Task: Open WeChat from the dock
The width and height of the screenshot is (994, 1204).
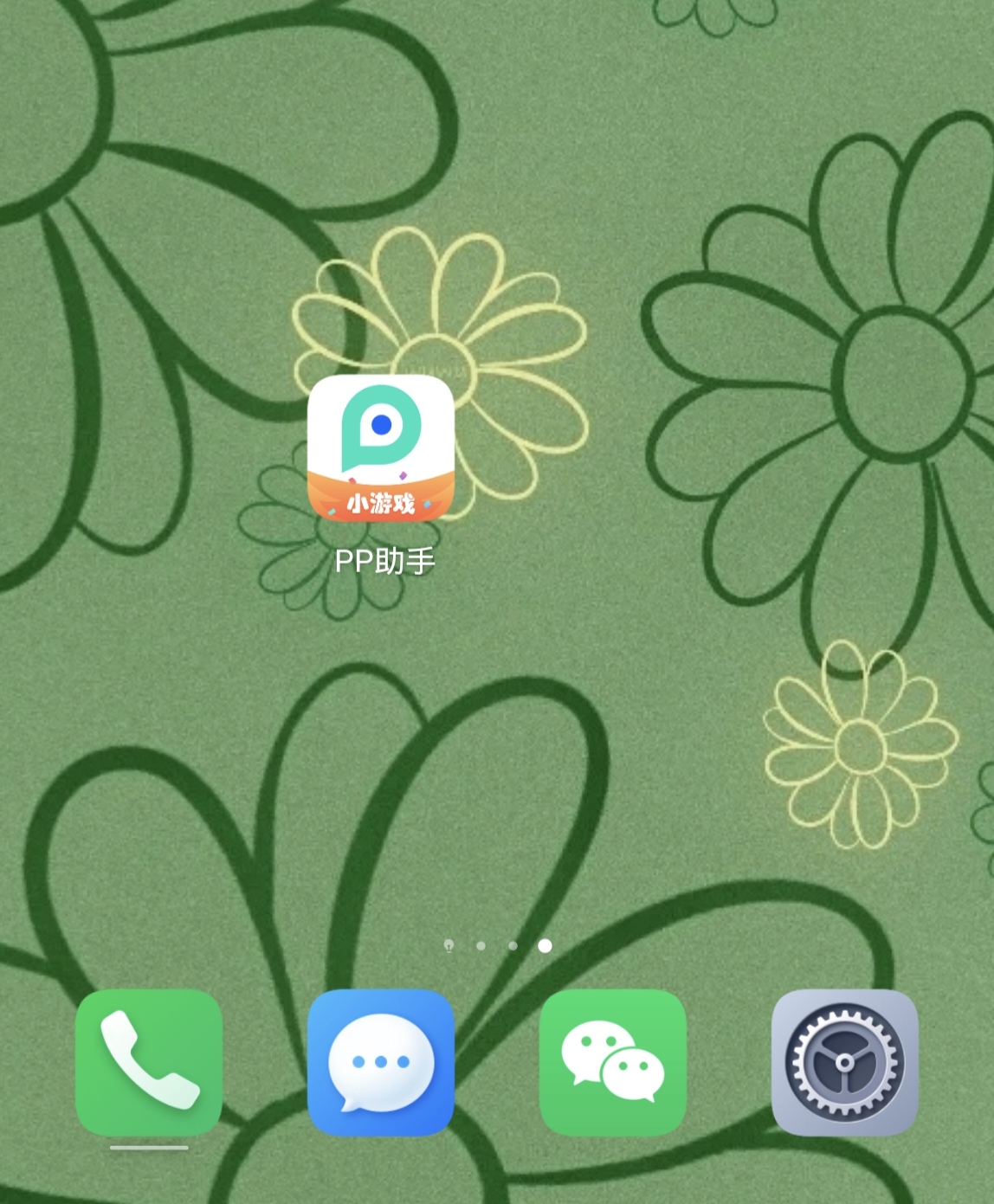Action: (x=613, y=1062)
